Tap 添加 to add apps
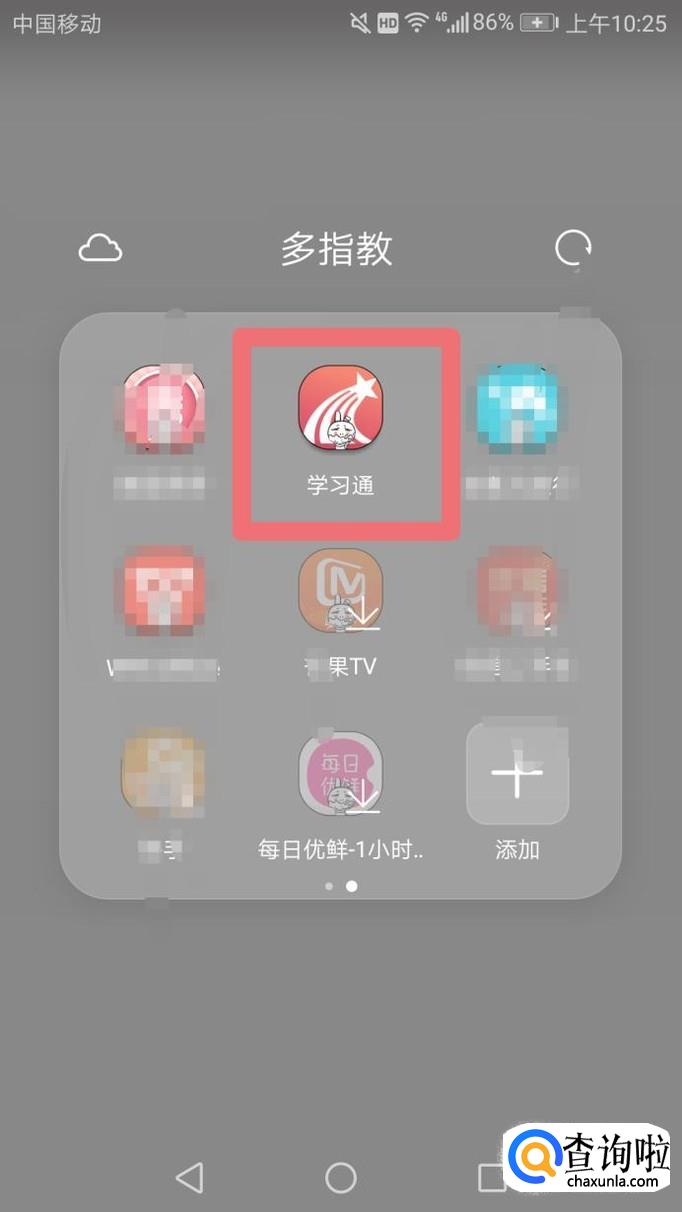682x1212 pixels. coord(517,775)
